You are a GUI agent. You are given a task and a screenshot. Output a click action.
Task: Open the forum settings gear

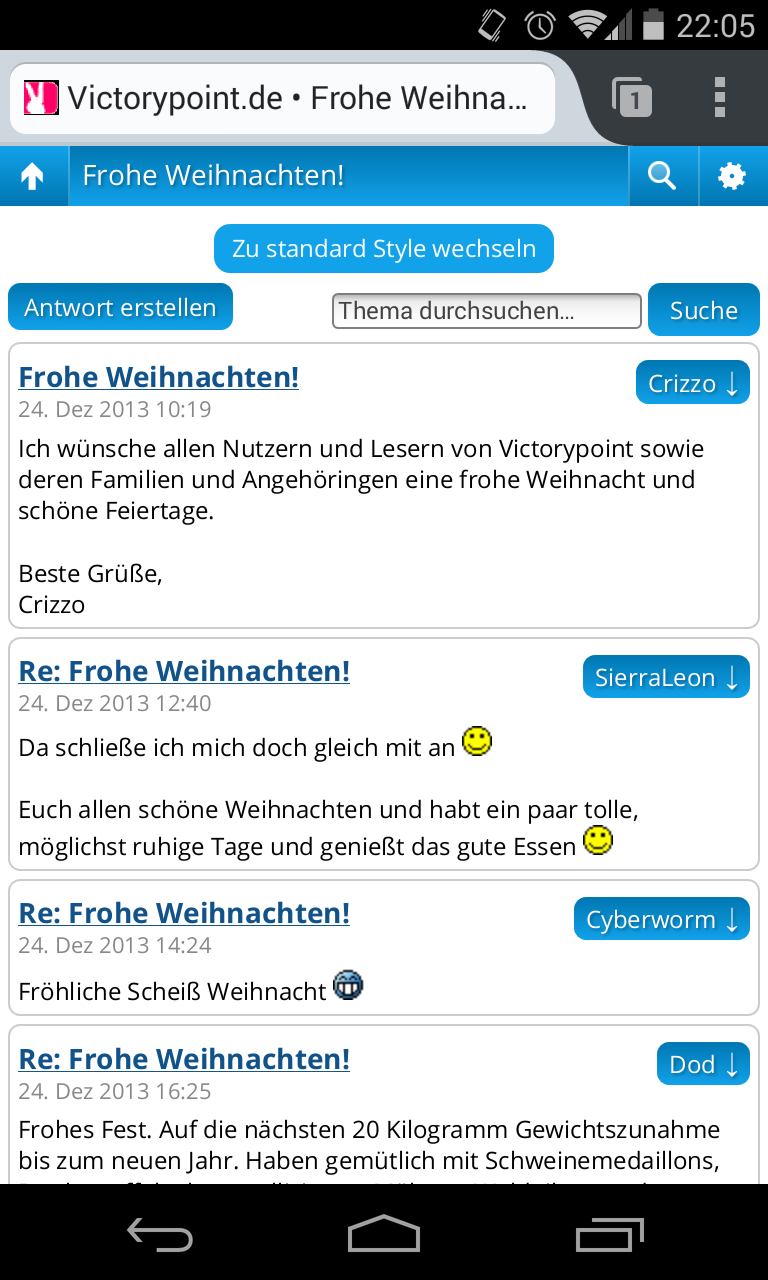(732, 177)
